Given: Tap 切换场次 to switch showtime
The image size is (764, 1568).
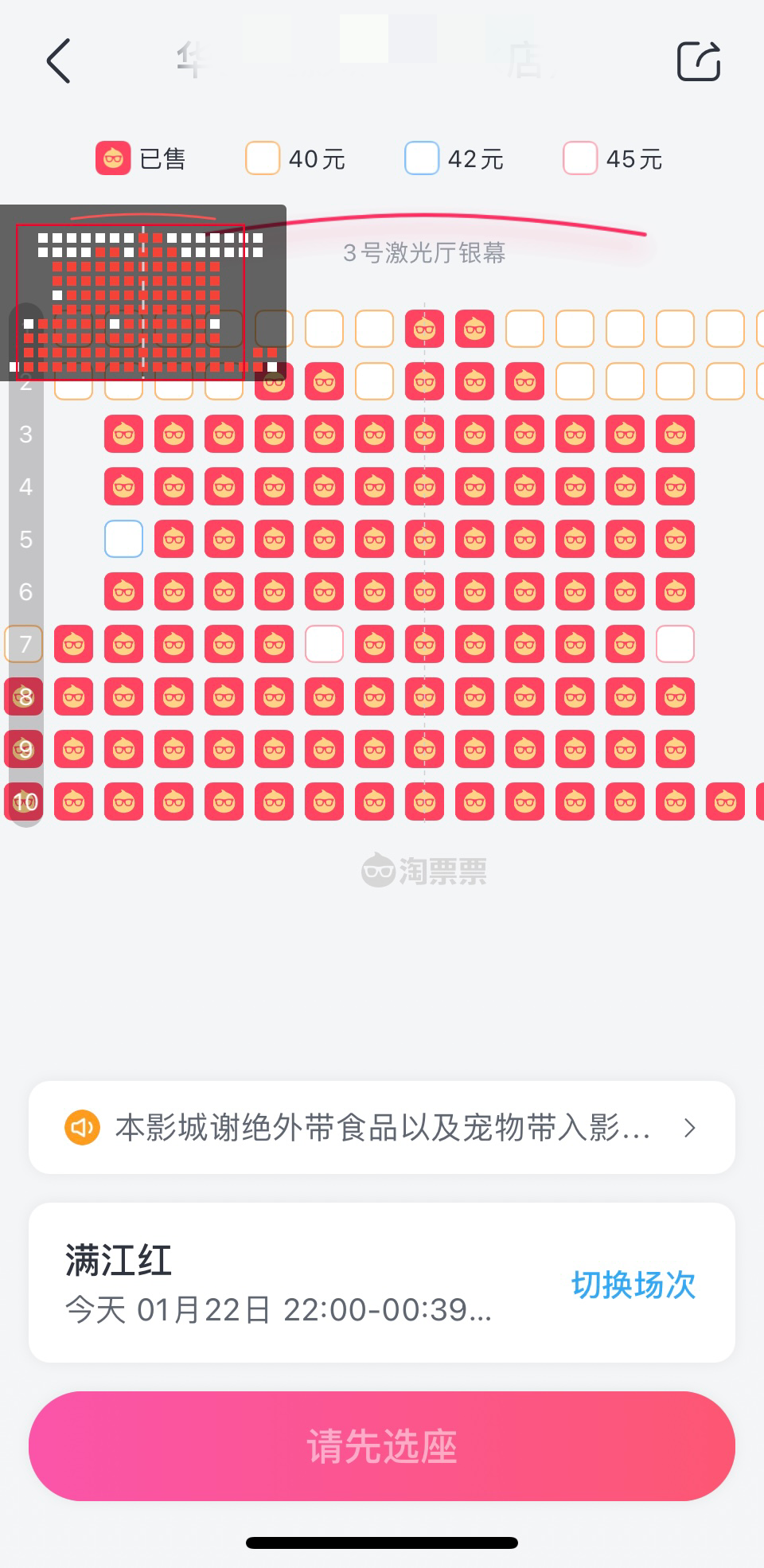Looking at the screenshot, I should point(633,1285).
